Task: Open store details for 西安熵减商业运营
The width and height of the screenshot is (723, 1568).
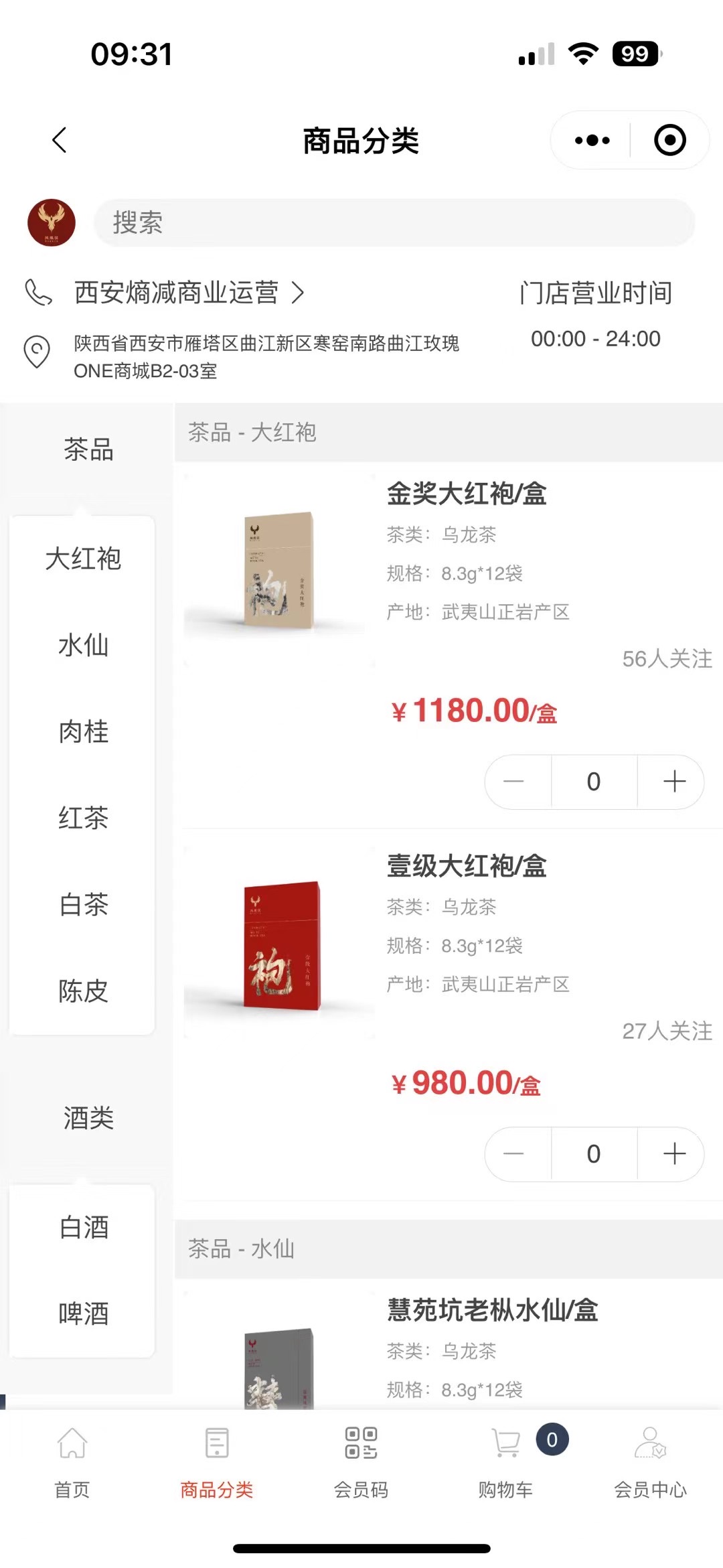Action: [189, 293]
